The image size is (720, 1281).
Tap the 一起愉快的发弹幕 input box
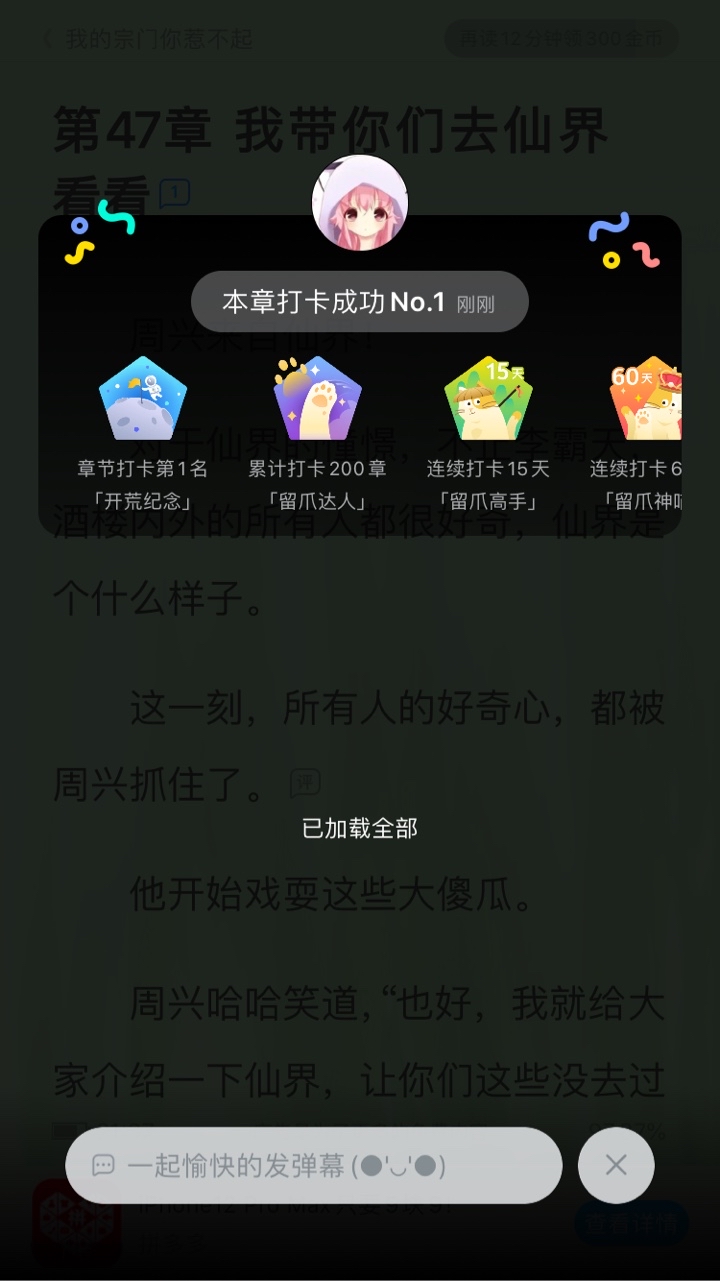click(x=313, y=1165)
